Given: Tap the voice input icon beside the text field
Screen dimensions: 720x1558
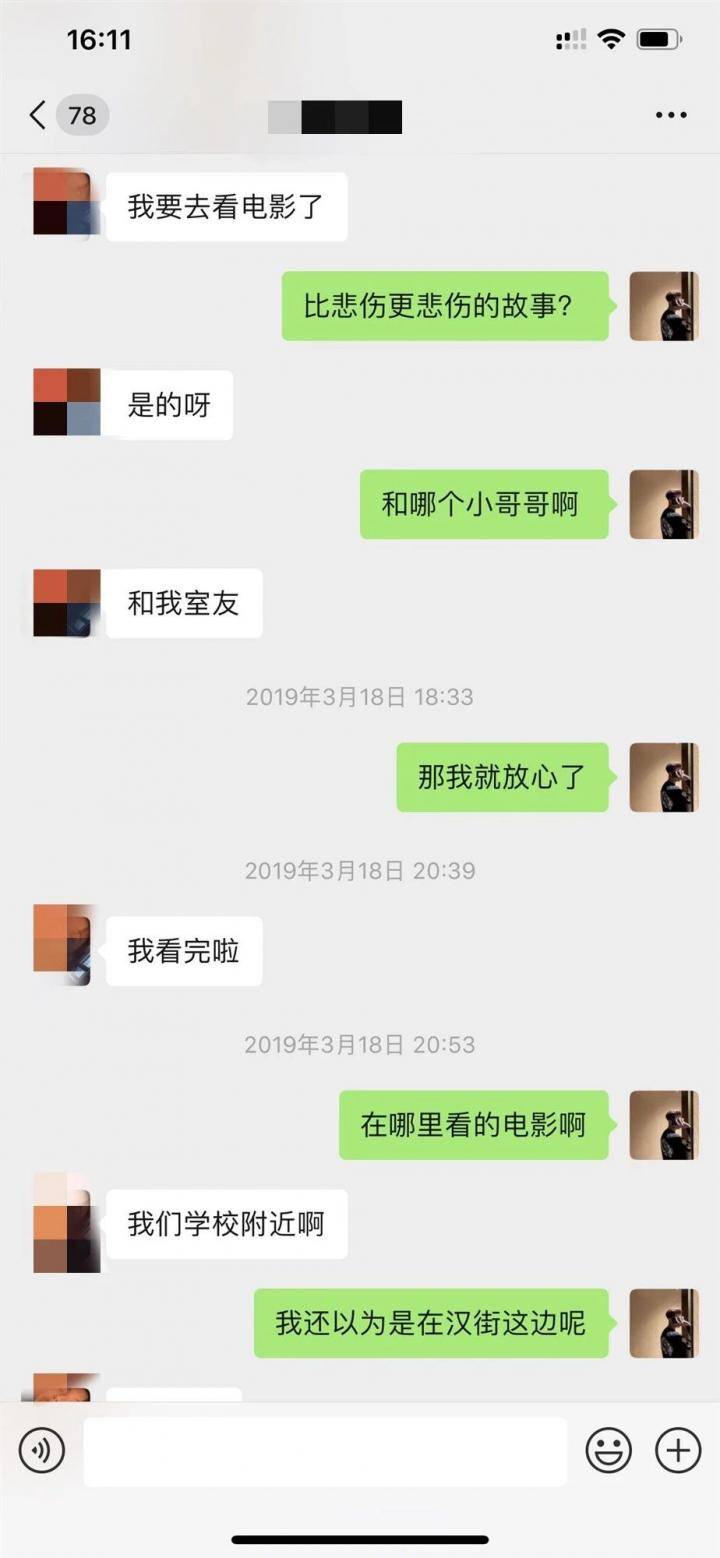Looking at the screenshot, I should click(41, 1450).
